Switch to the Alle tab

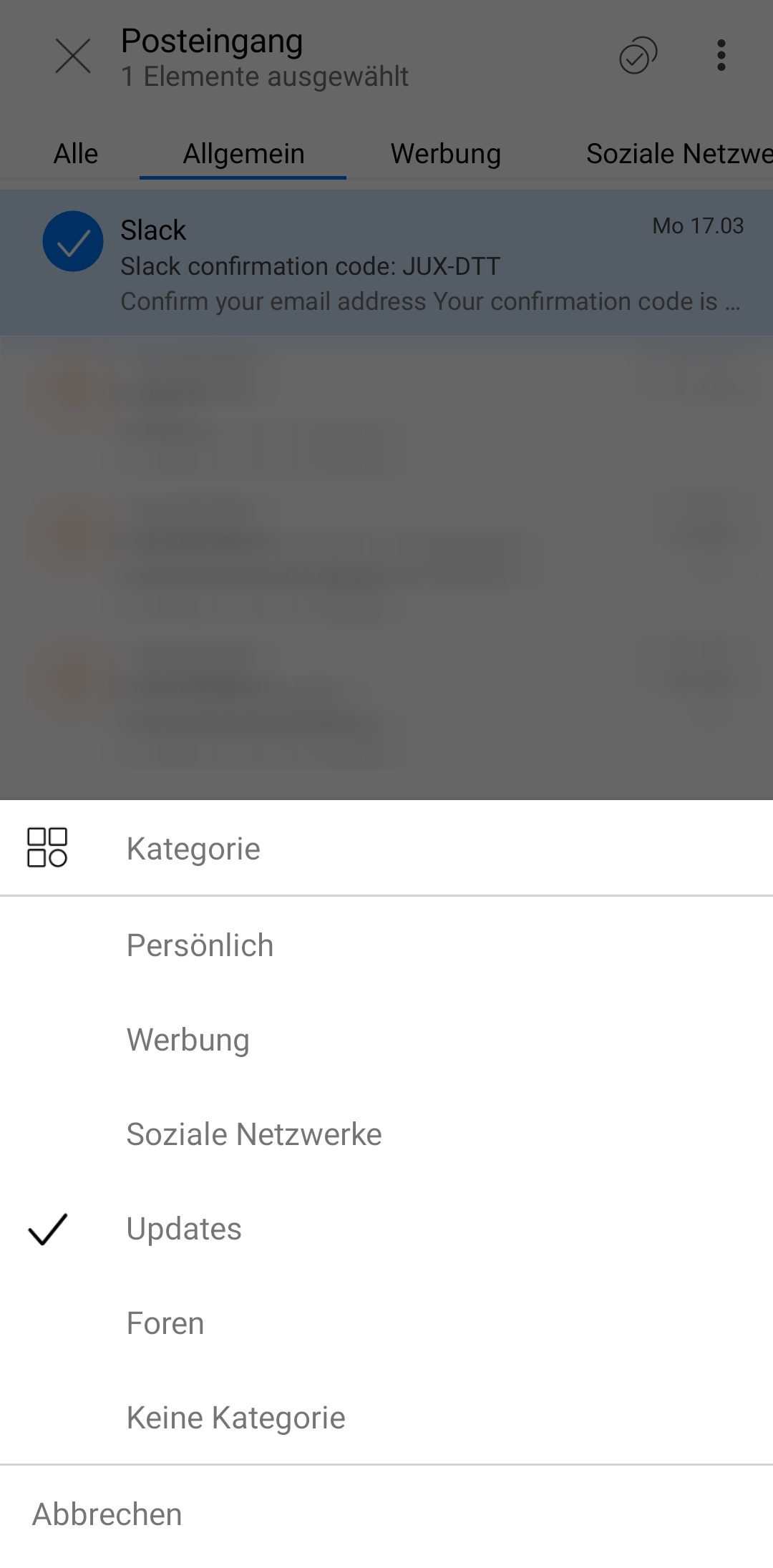tap(76, 154)
